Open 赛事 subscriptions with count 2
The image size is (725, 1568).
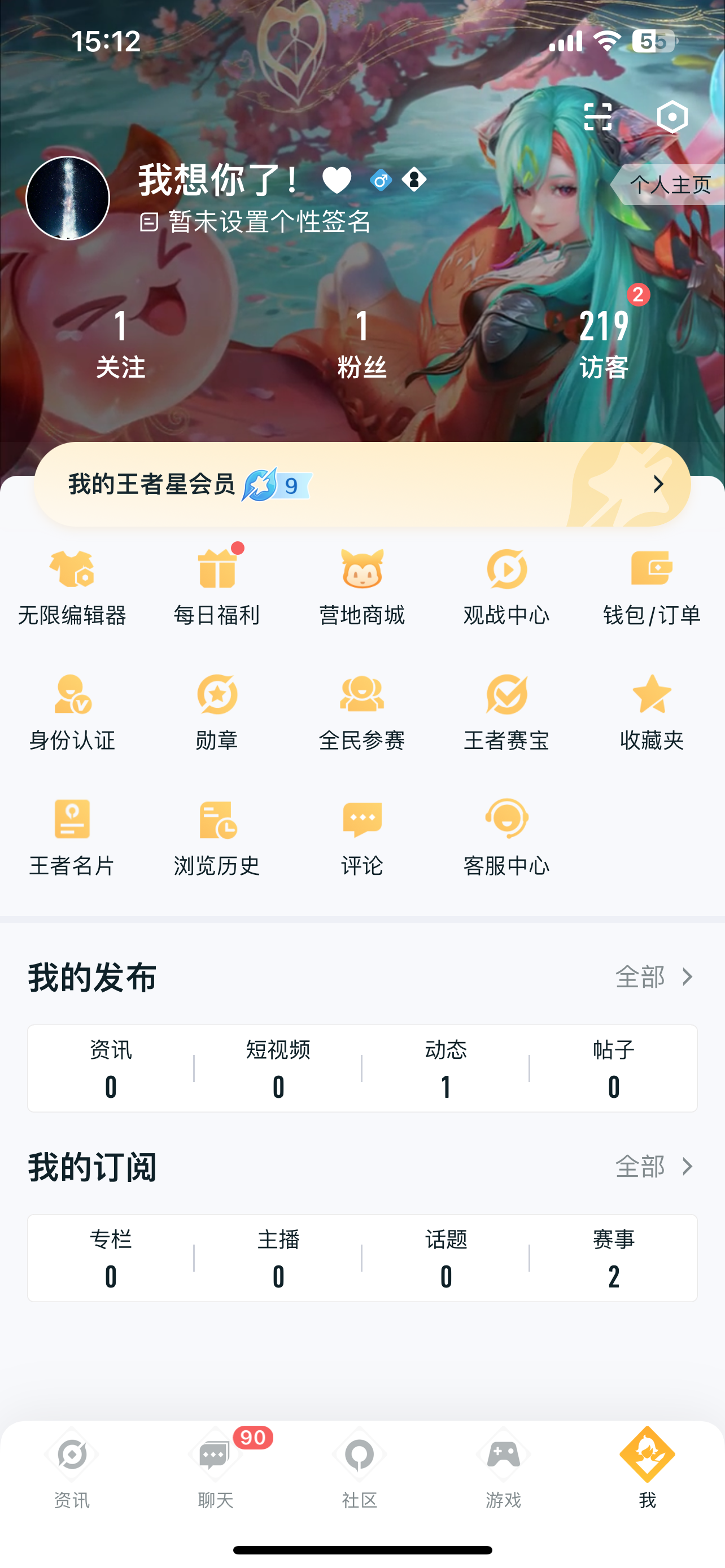pyautogui.click(x=614, y=1259)
